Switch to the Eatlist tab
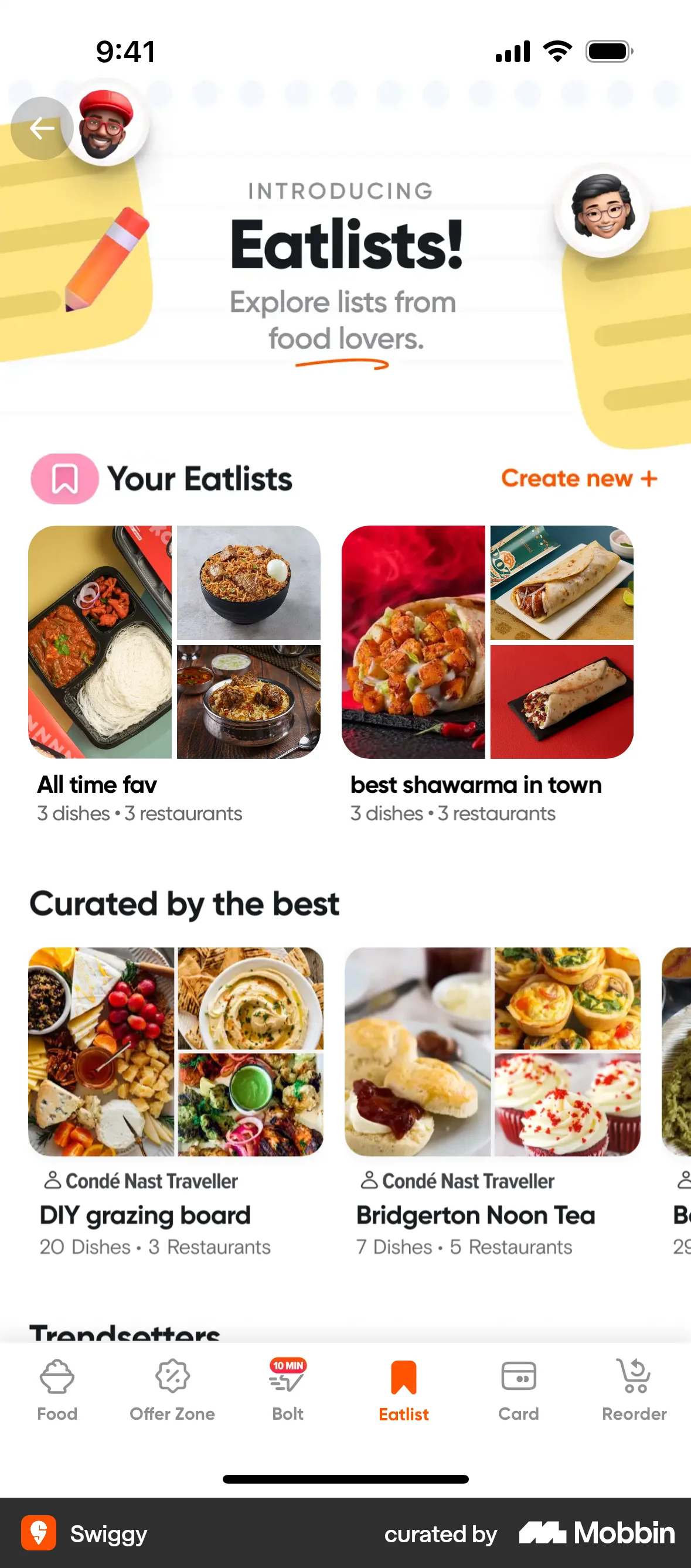This screenshot has width=691, height=1568. [x=404, y=1394]
